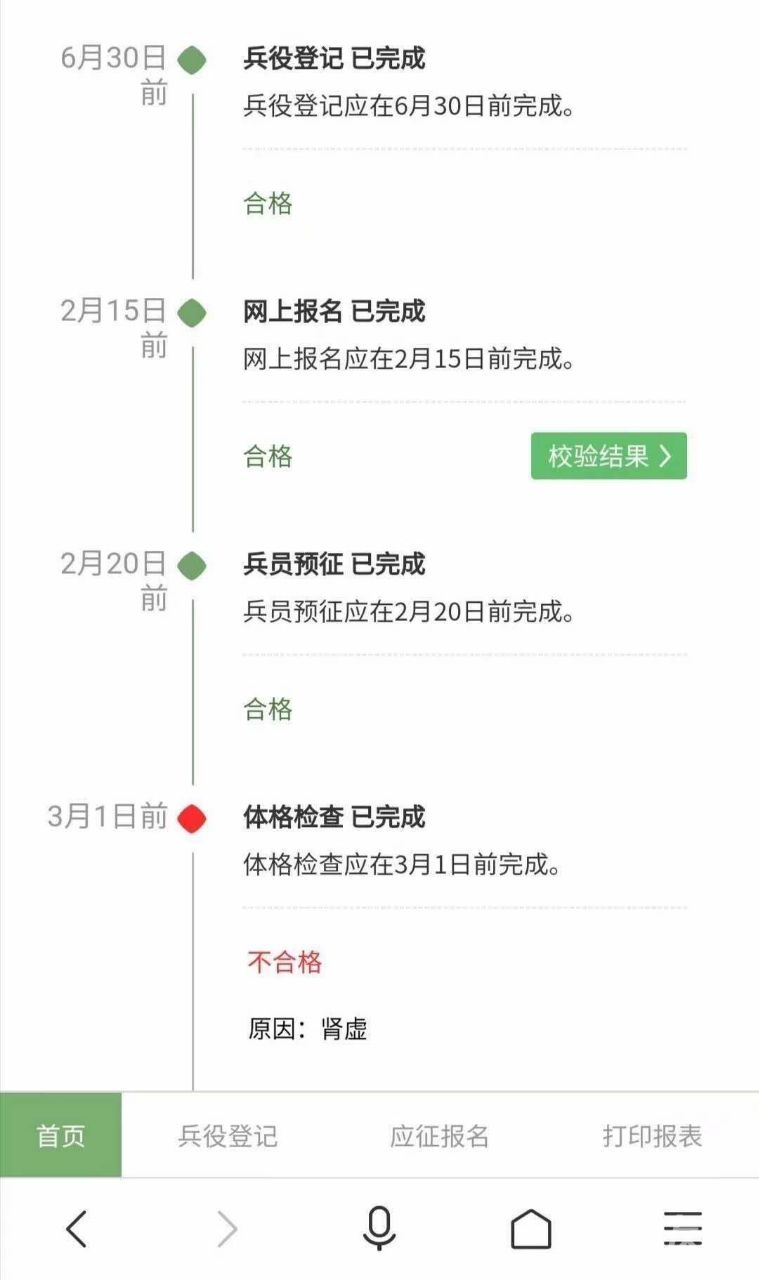Open the browser home page
759x1280 pixels.
(531, 1229)
